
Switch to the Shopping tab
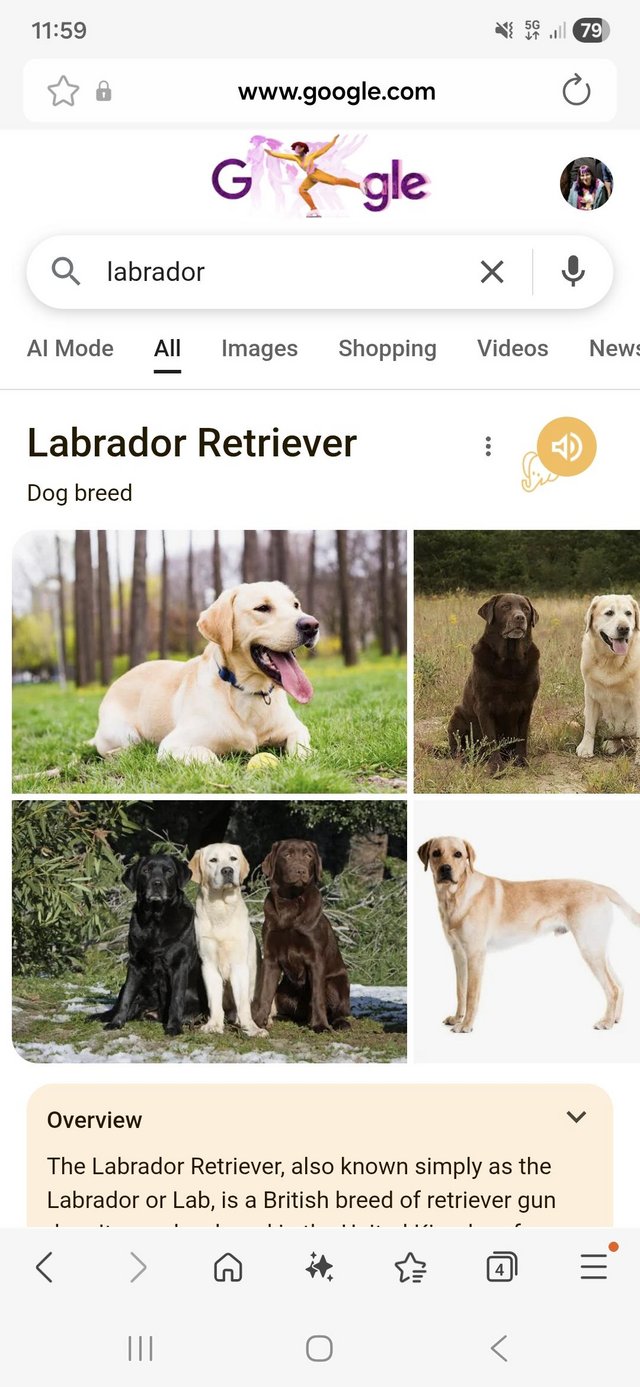(x=387, y=348)
